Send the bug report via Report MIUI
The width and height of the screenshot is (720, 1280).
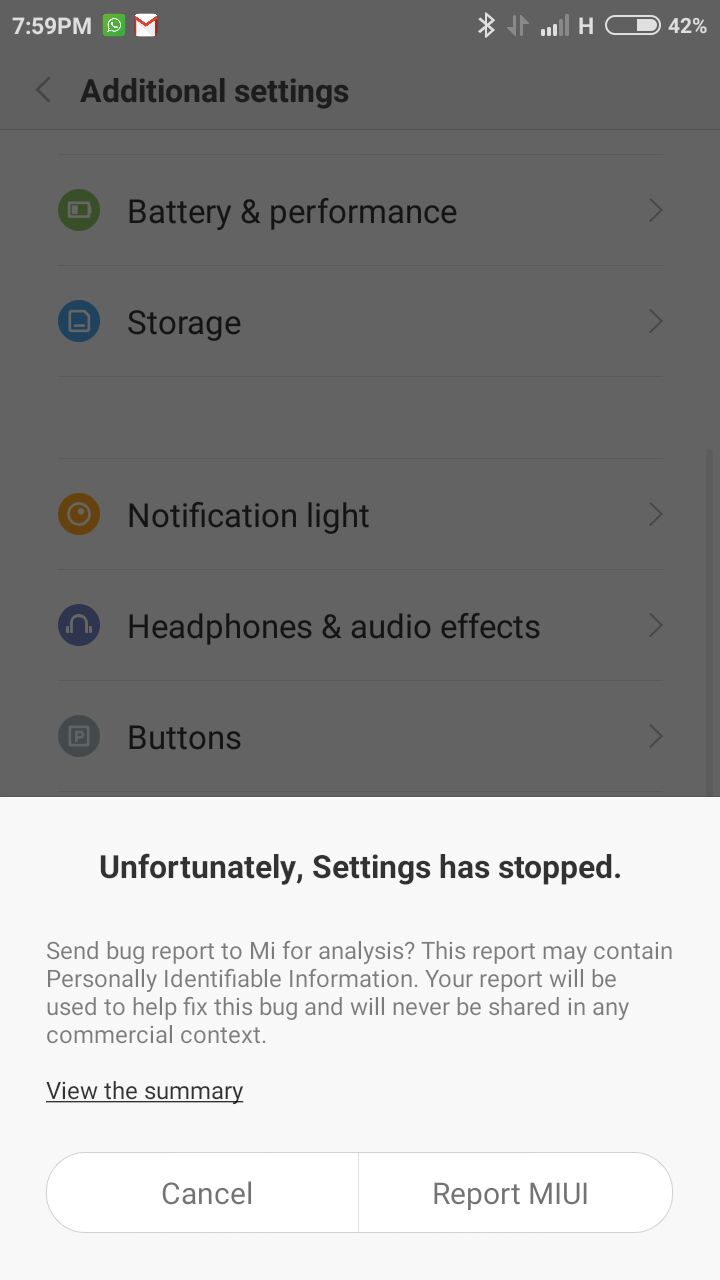515,1192
